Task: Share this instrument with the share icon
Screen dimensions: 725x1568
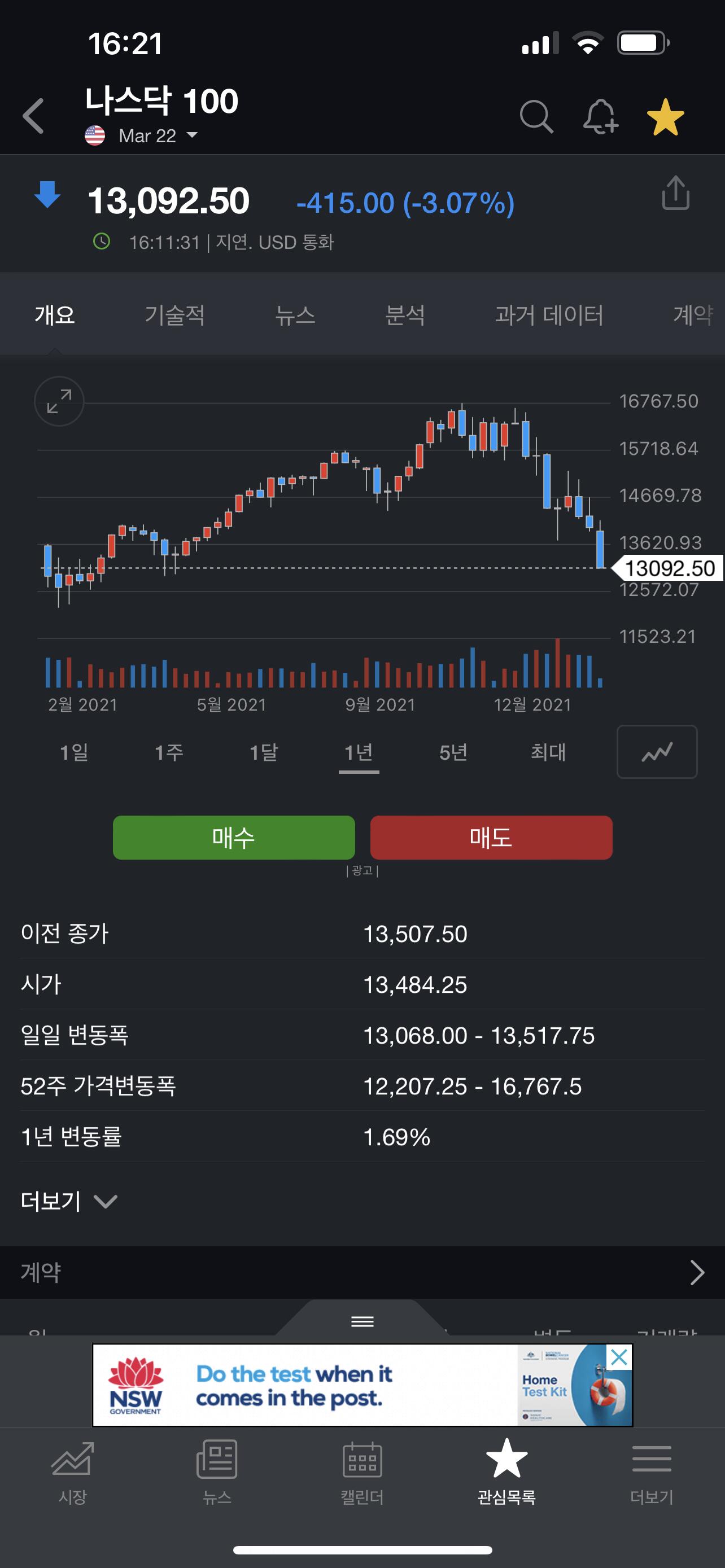Action: 675,194
